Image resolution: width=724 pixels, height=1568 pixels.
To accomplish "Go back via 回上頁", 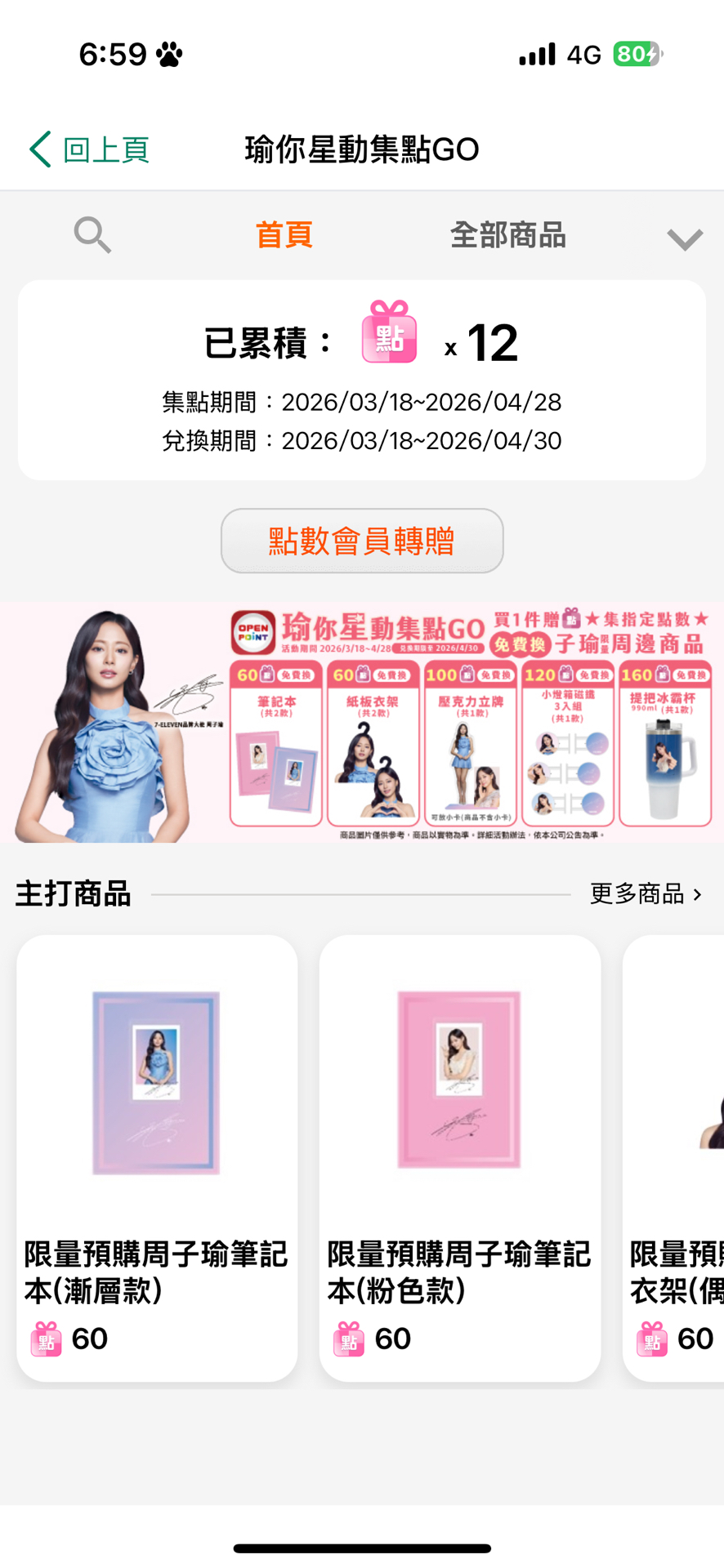I will [x=90, y=149].
